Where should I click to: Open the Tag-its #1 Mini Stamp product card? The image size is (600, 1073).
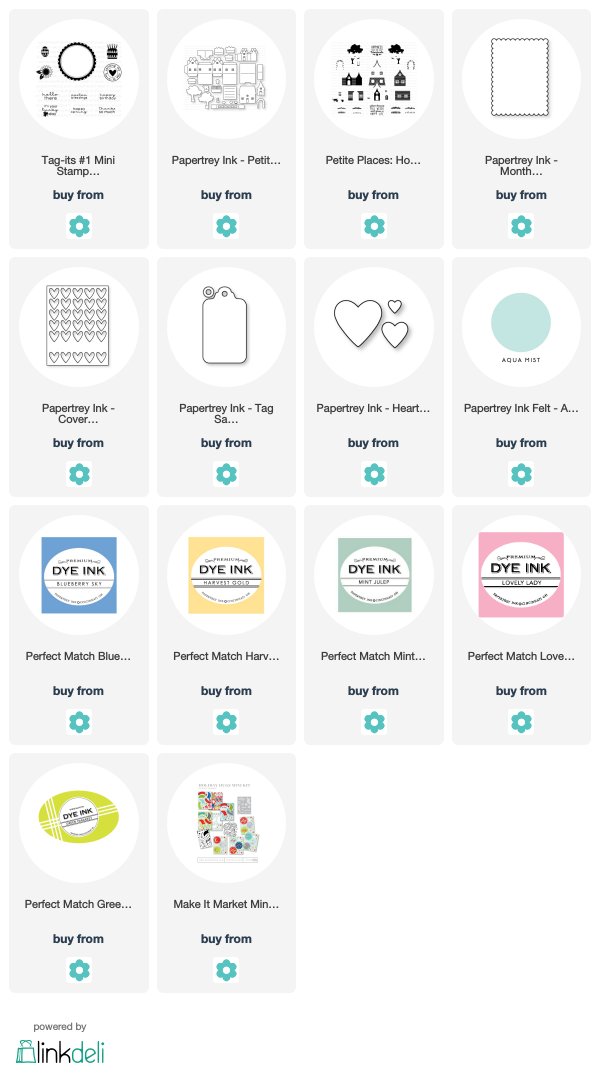pyautogui.click(x=79, y=129)
